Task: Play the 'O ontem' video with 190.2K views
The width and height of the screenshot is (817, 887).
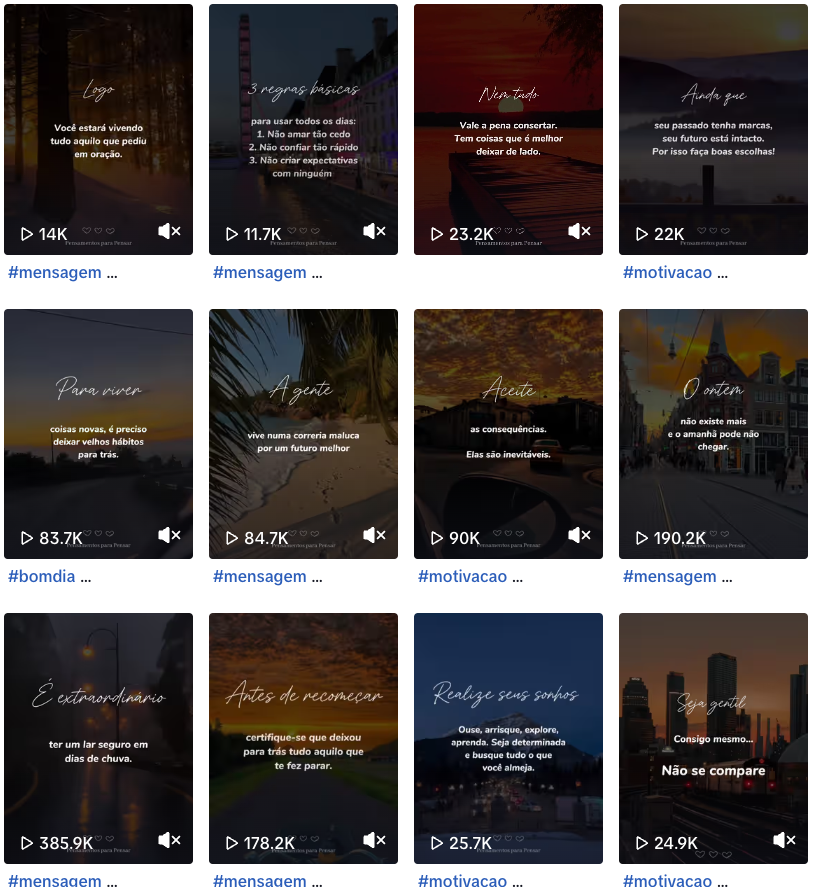Action: (x=713, y=433)
